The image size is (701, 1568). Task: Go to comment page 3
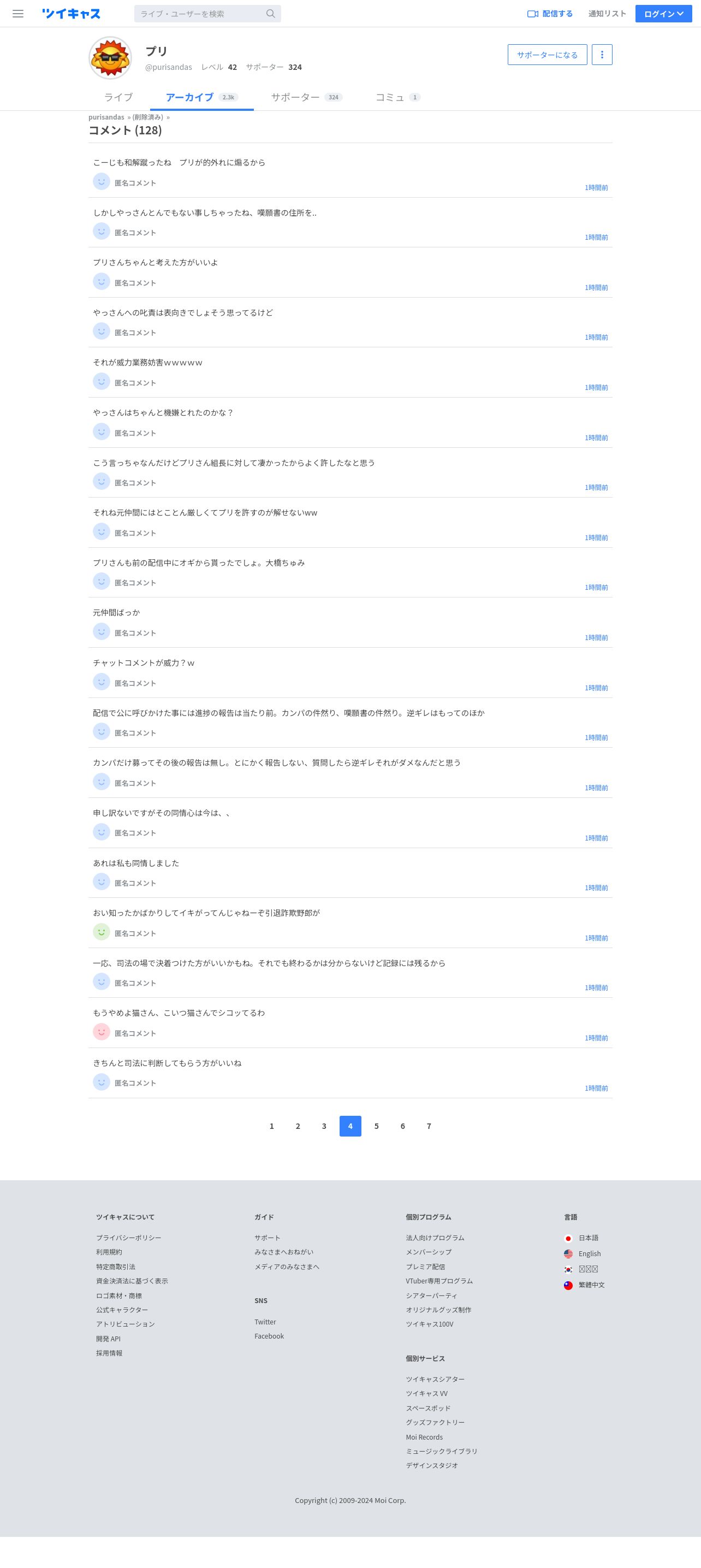(x=324, y=1126)
